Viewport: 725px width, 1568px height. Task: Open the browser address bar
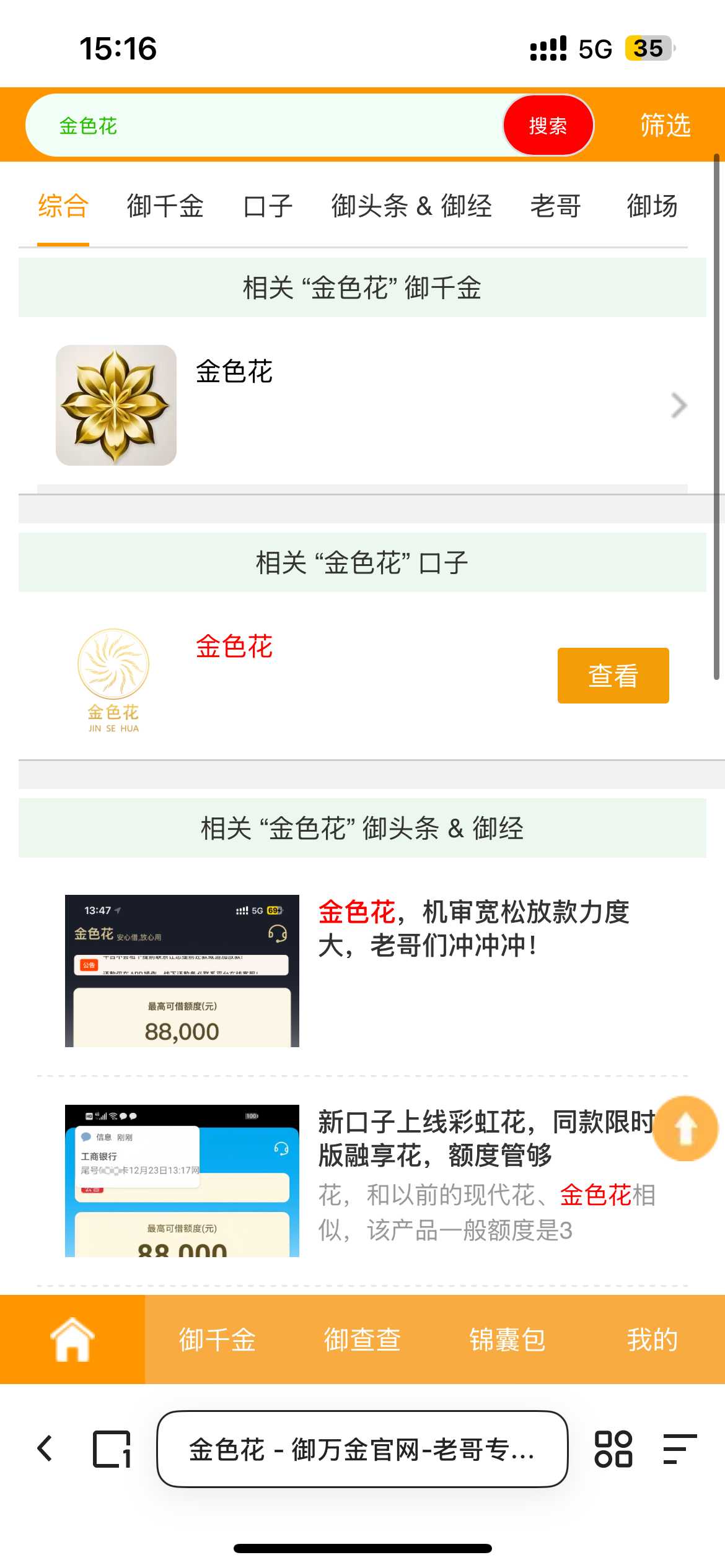pyautogui.click(x=362, y=1448)
